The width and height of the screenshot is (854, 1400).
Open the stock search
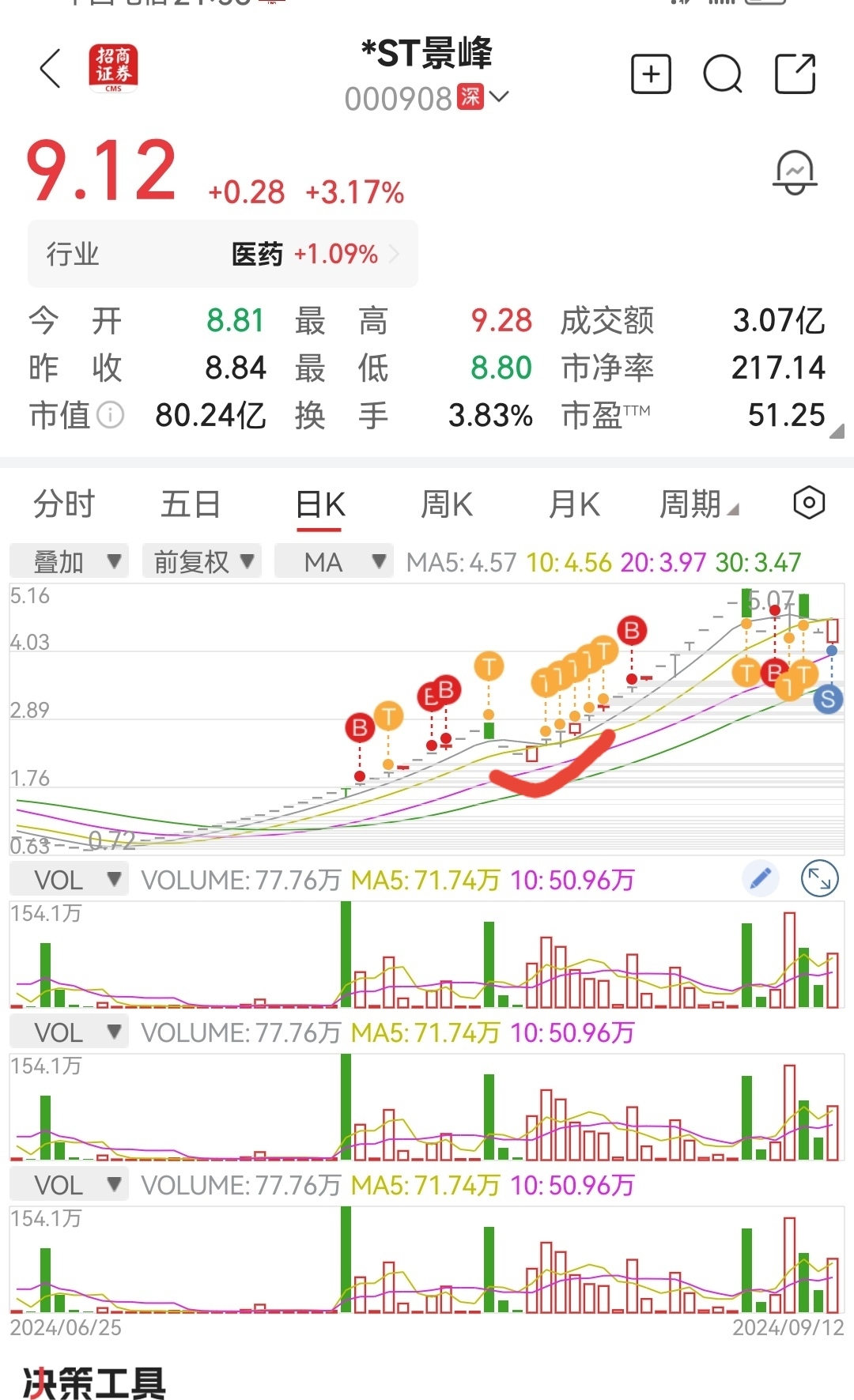[x=723, y=74]
